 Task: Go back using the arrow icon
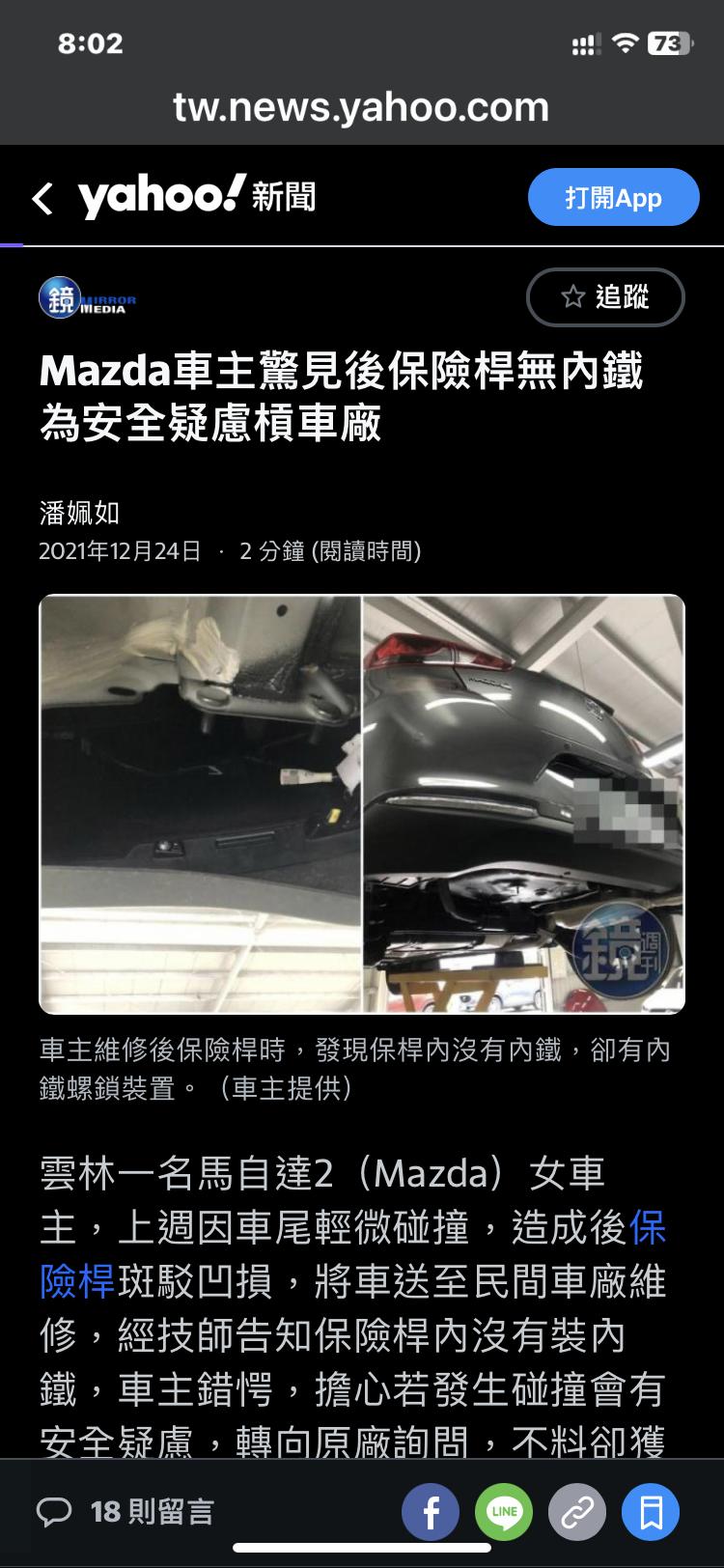click(x=42, y=199)
